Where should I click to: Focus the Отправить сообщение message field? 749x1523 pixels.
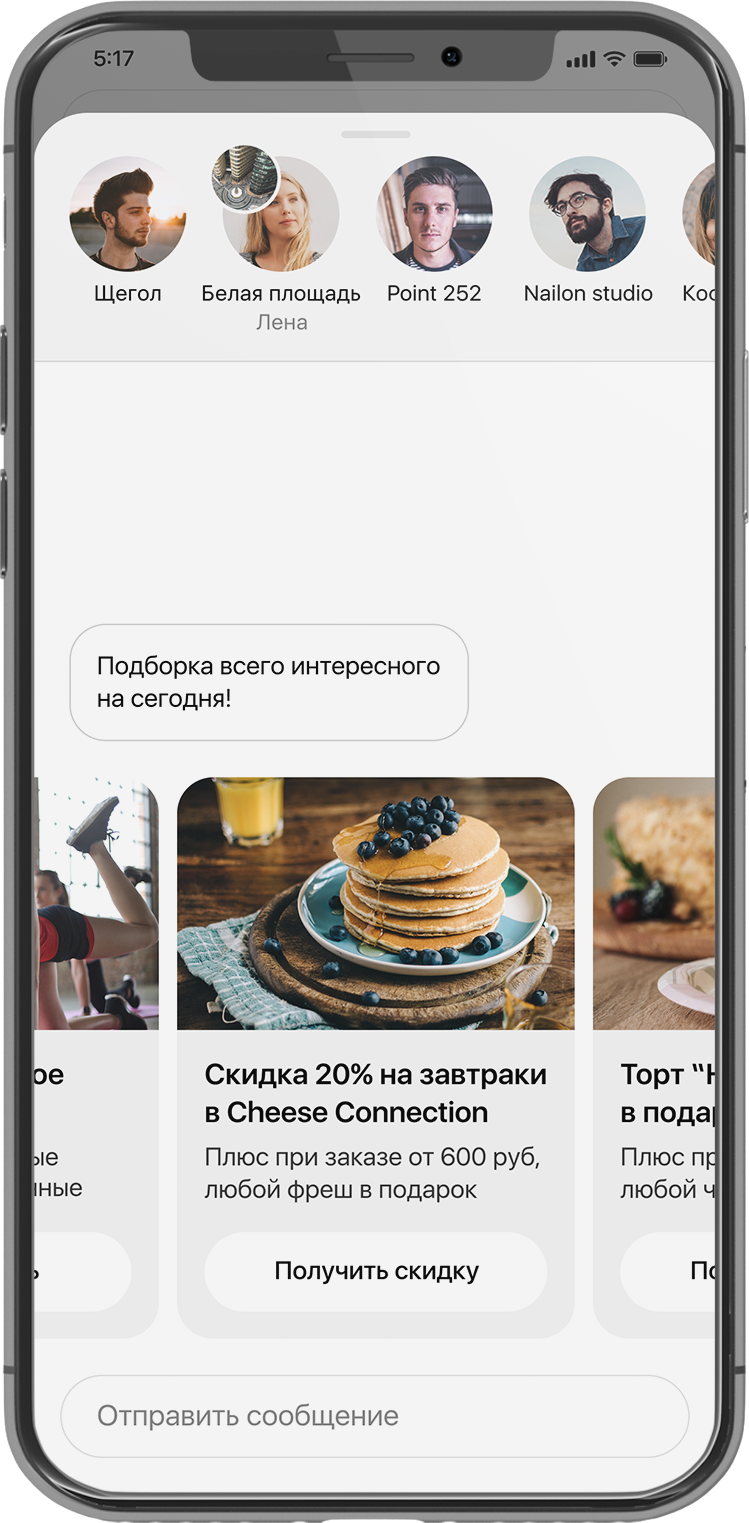coord(375,1416)
